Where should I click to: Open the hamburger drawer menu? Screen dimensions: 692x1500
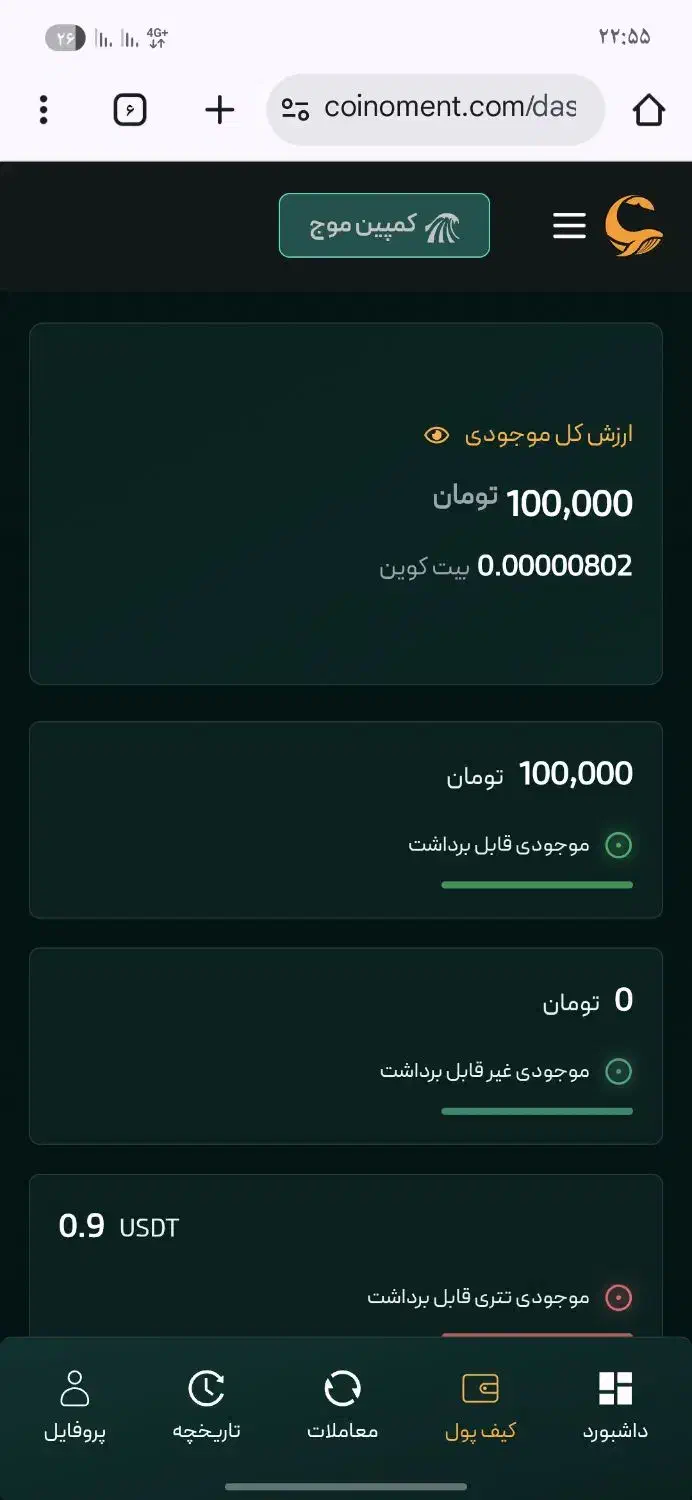(569, 226)
